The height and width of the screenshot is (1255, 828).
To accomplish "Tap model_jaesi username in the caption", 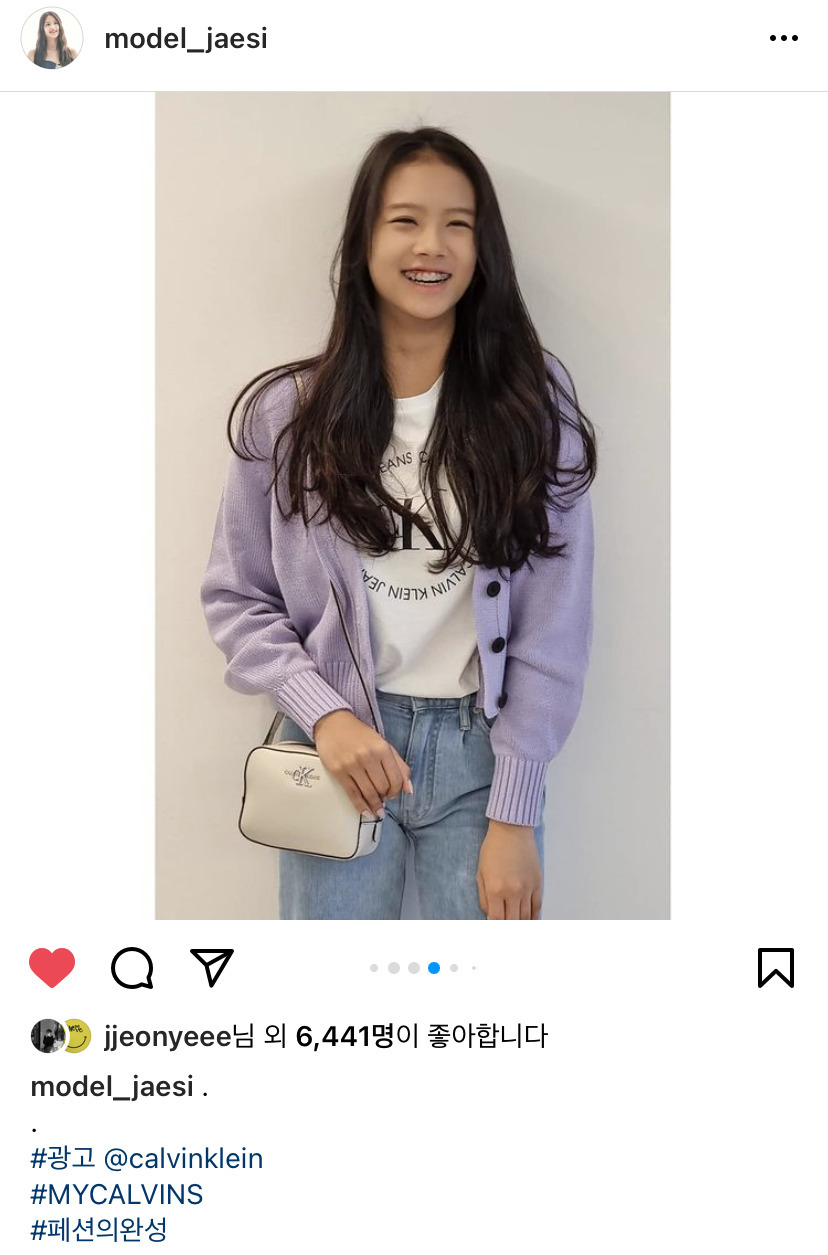I will 113,1087.
